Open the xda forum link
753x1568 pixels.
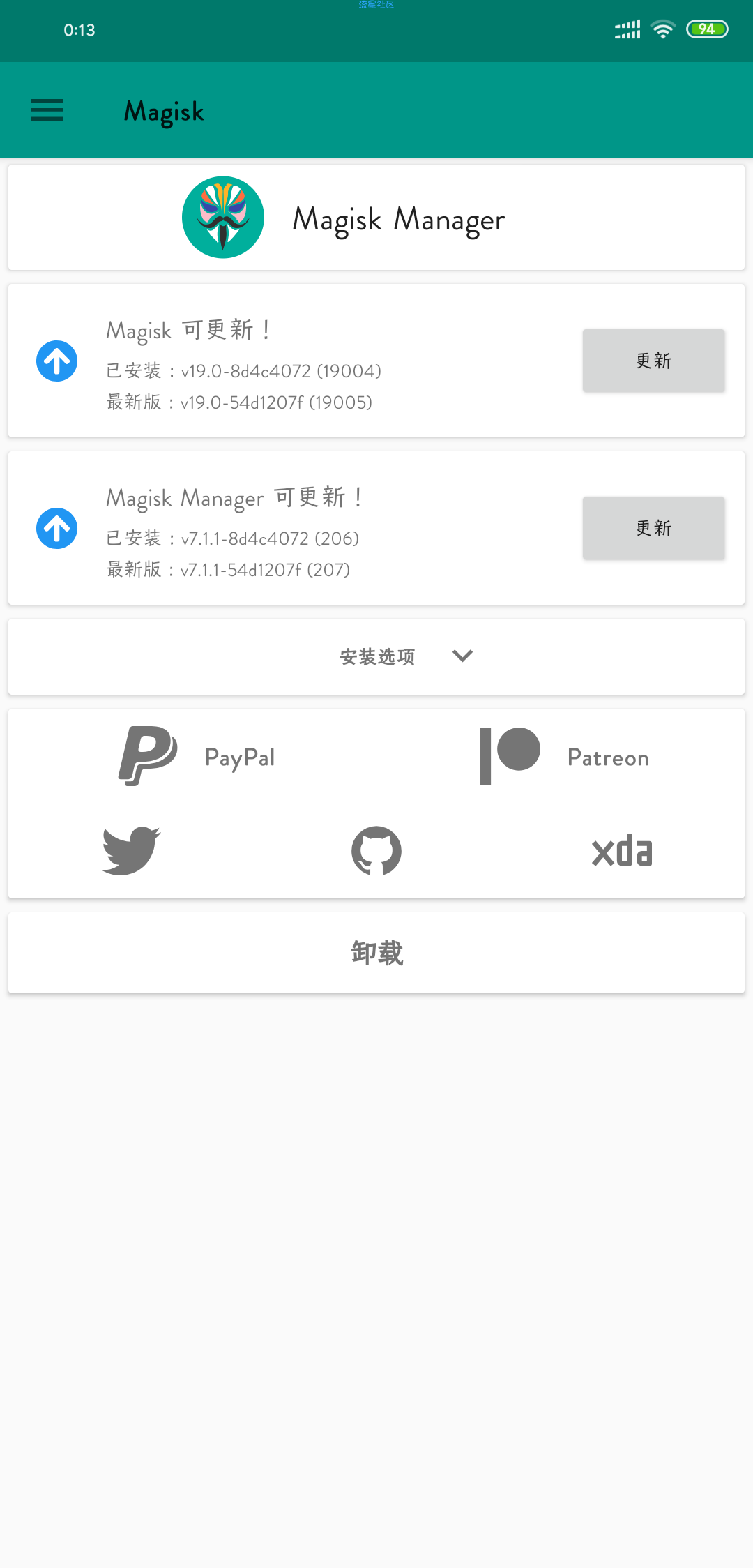622,851
